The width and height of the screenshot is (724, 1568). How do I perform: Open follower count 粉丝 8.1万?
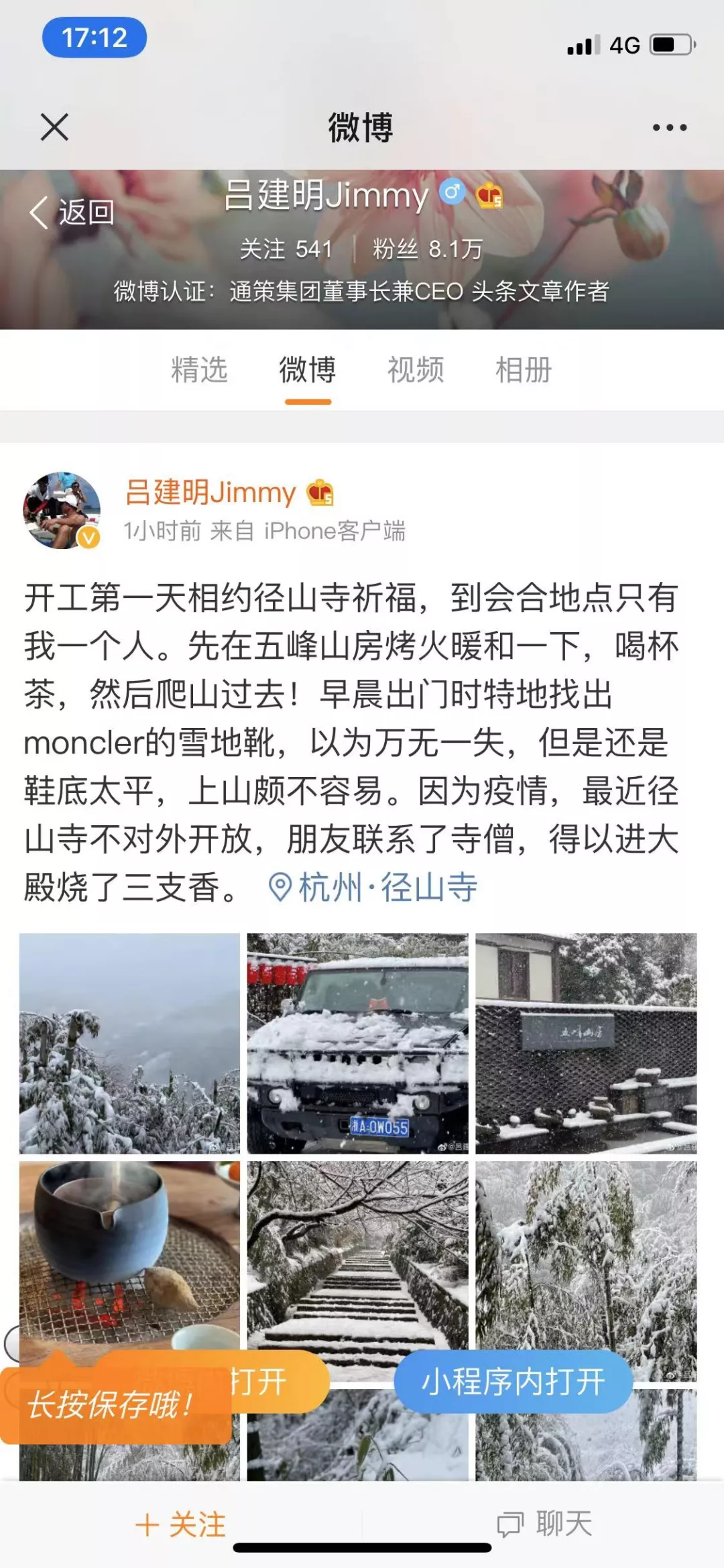click(427, 249)
